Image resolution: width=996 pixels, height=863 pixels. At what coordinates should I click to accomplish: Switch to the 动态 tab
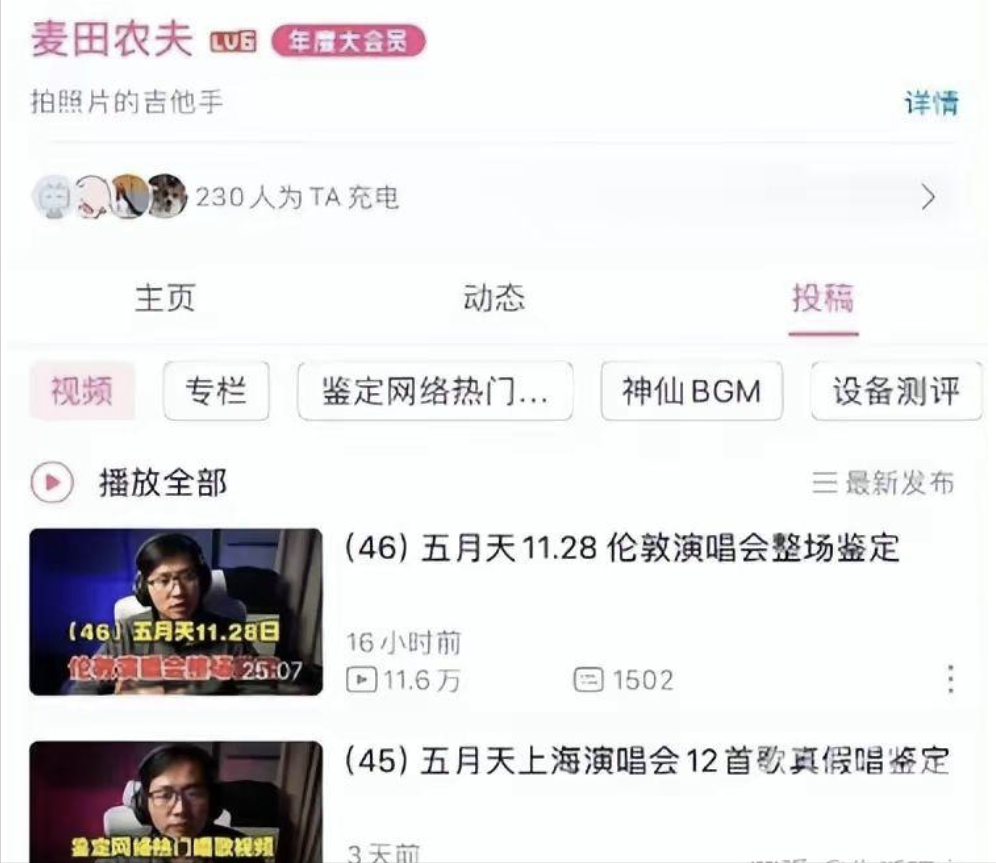tap(494, 298)
